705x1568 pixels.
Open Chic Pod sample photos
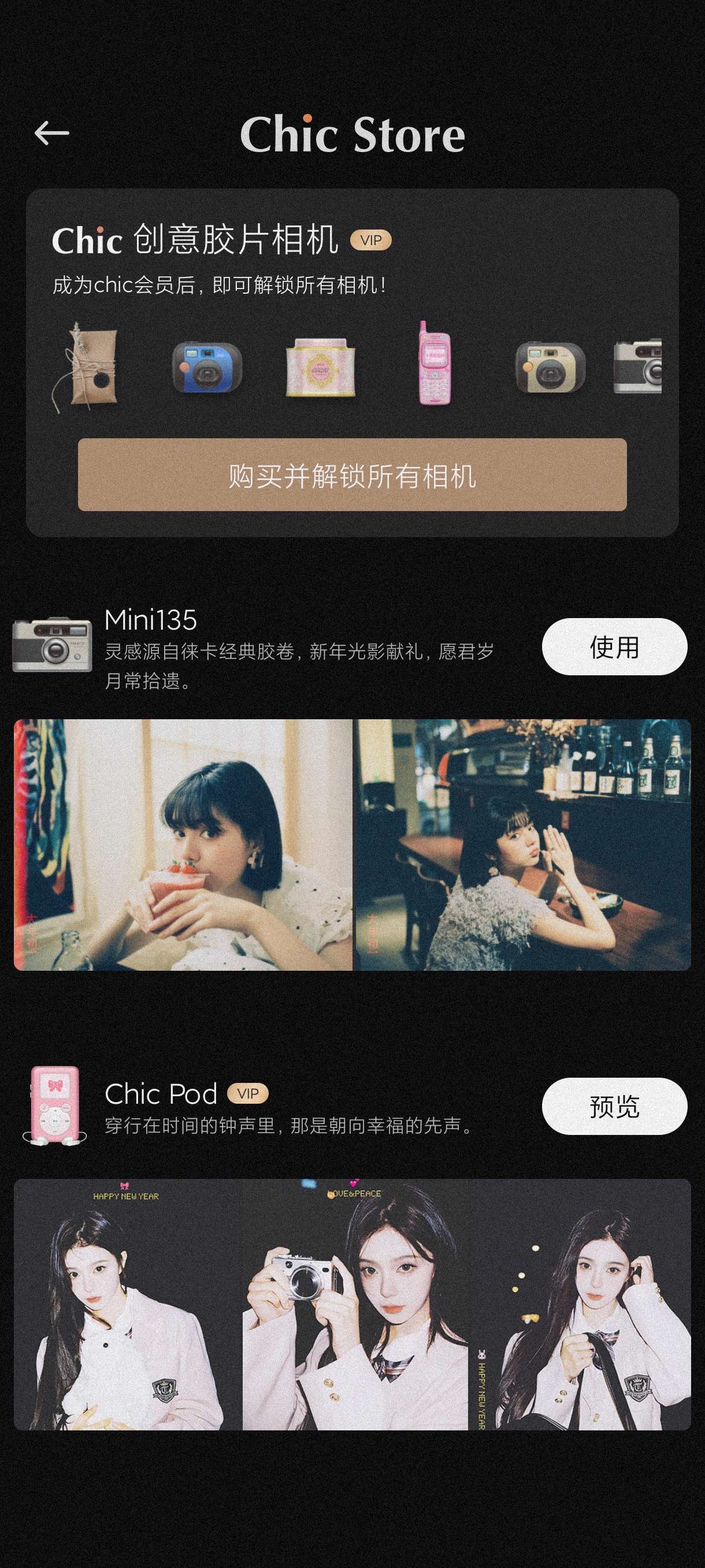(x=352, y=1304)
